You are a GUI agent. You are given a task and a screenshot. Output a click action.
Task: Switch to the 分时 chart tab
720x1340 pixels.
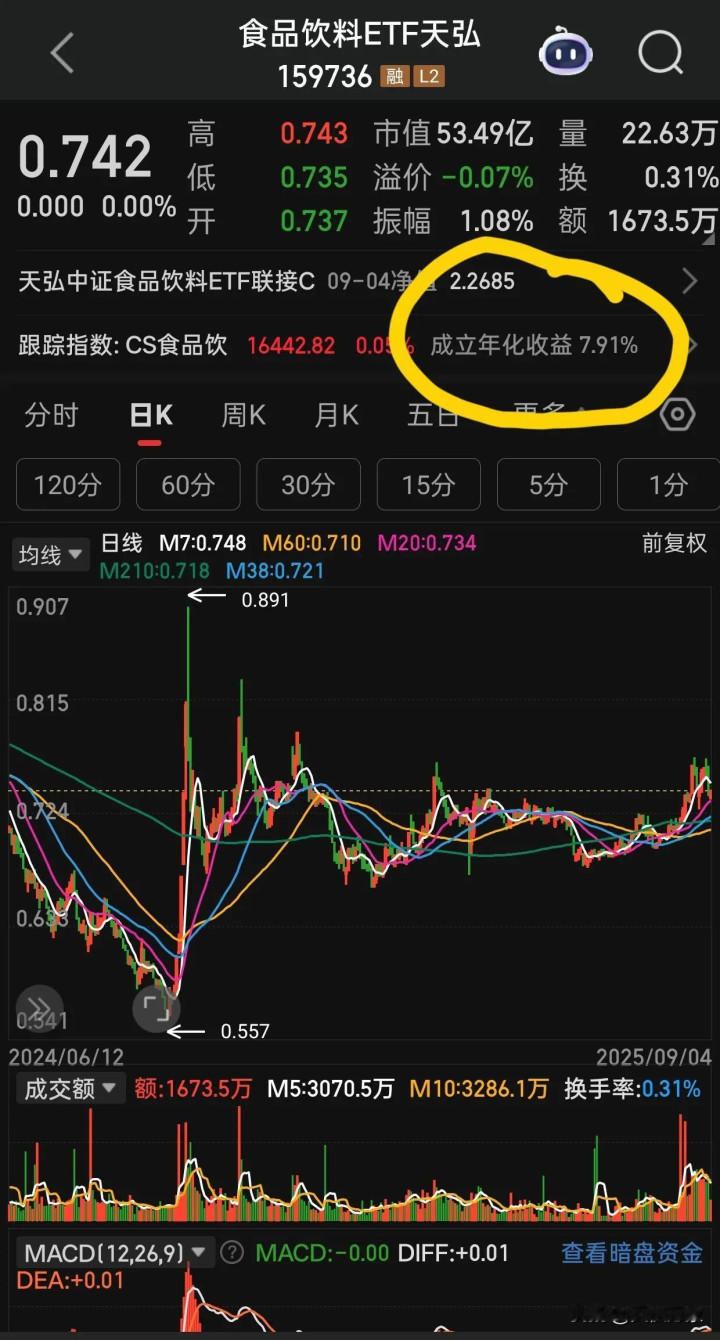coord(51,415)
